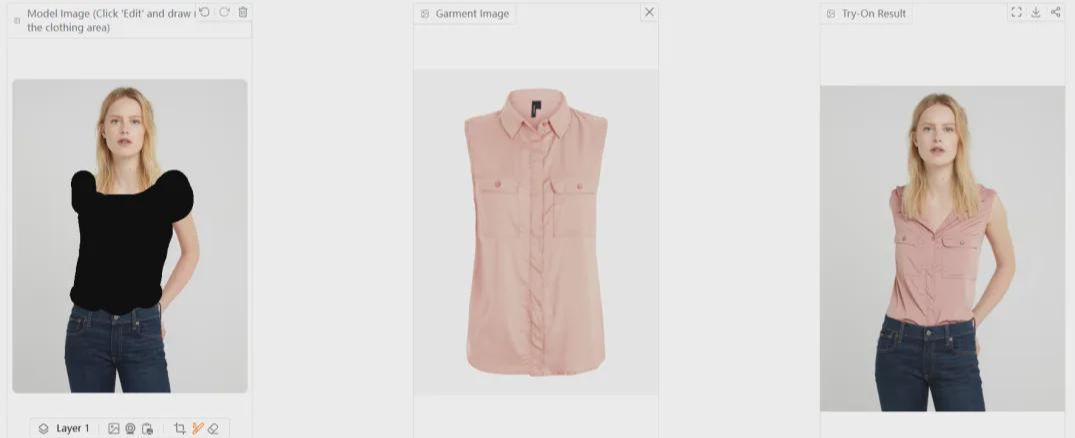This screenshot has height=438, width=1075.
Task: Delete the model image with trash icon
Action: tap(243, 12)
